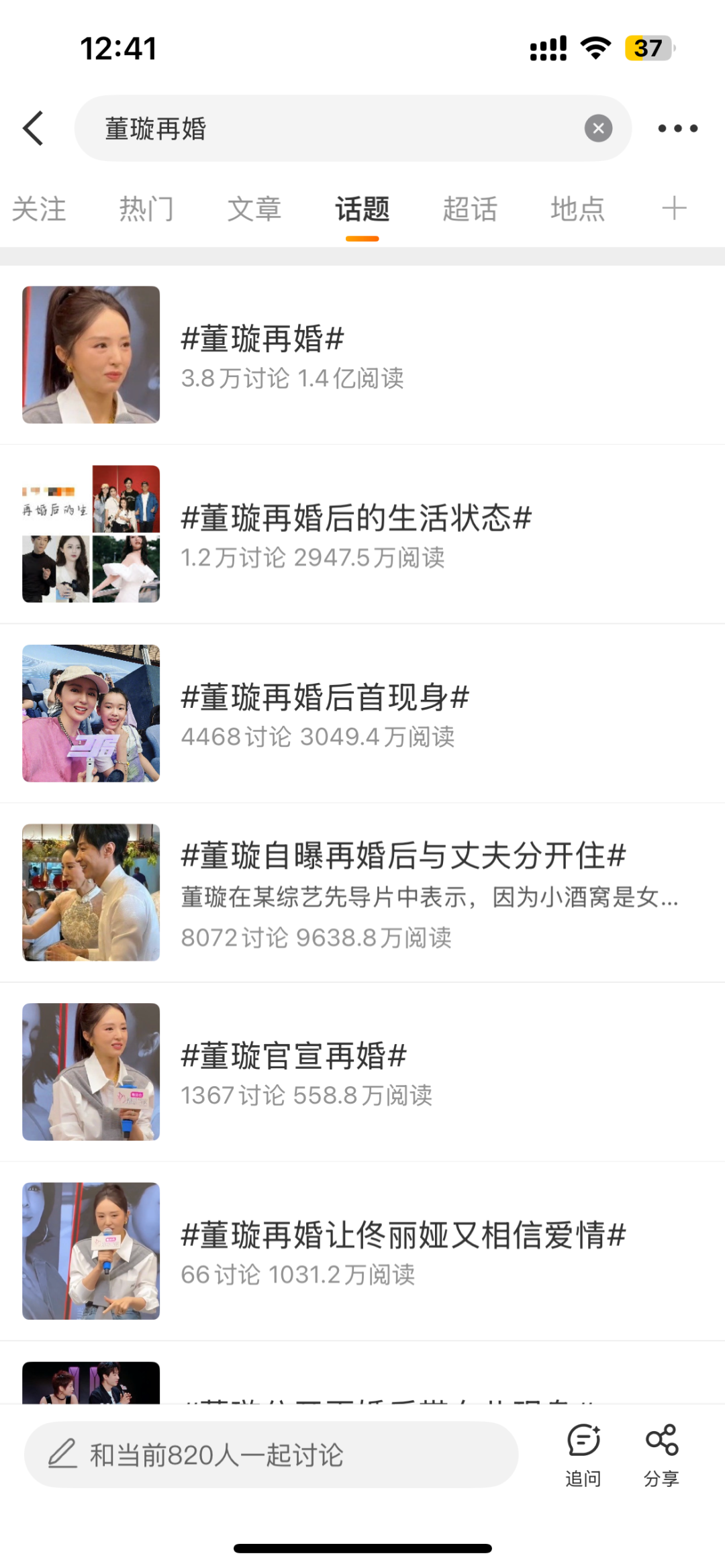Tap the search field containing 董璇再婚
725x1568 pixels.
pos(336,128)
